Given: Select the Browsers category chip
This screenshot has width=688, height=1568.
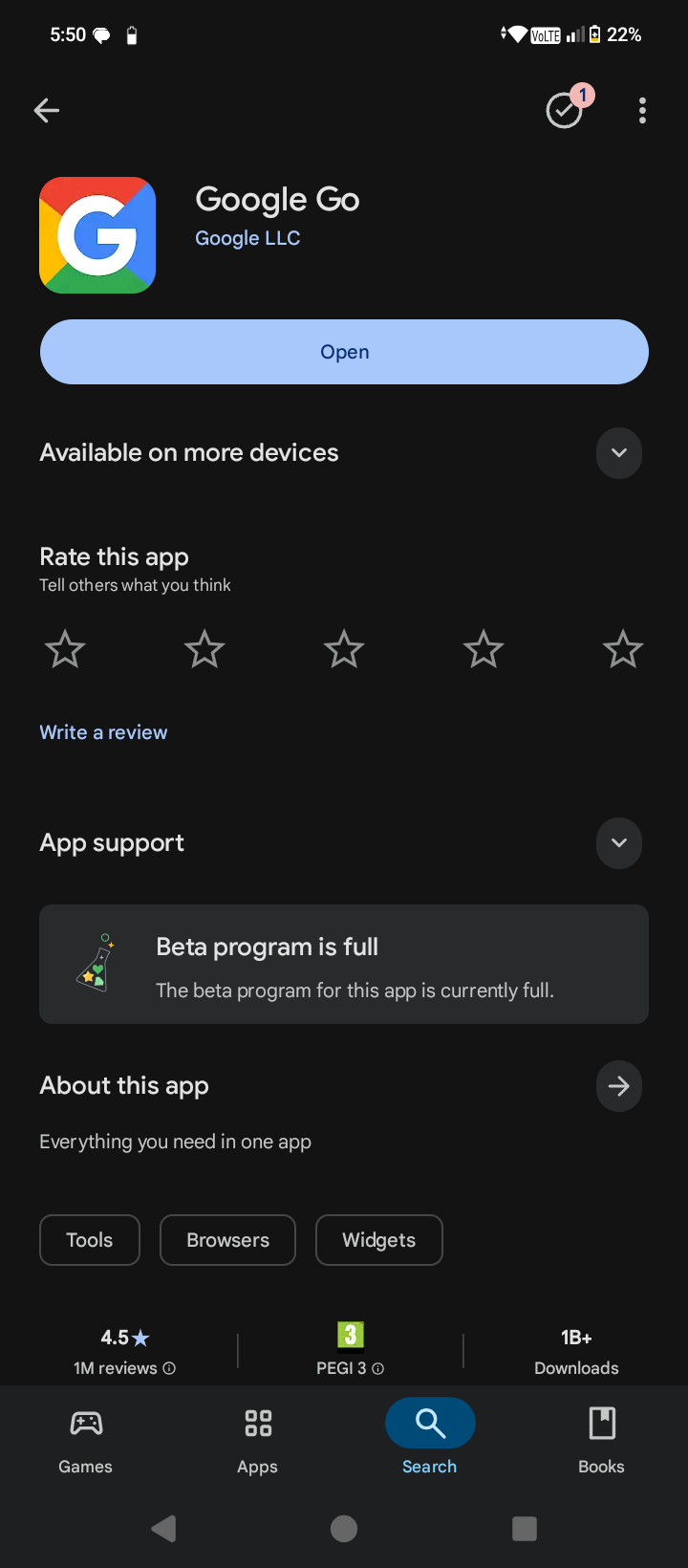Looking at the screenshot, I should pos(227,1240).
